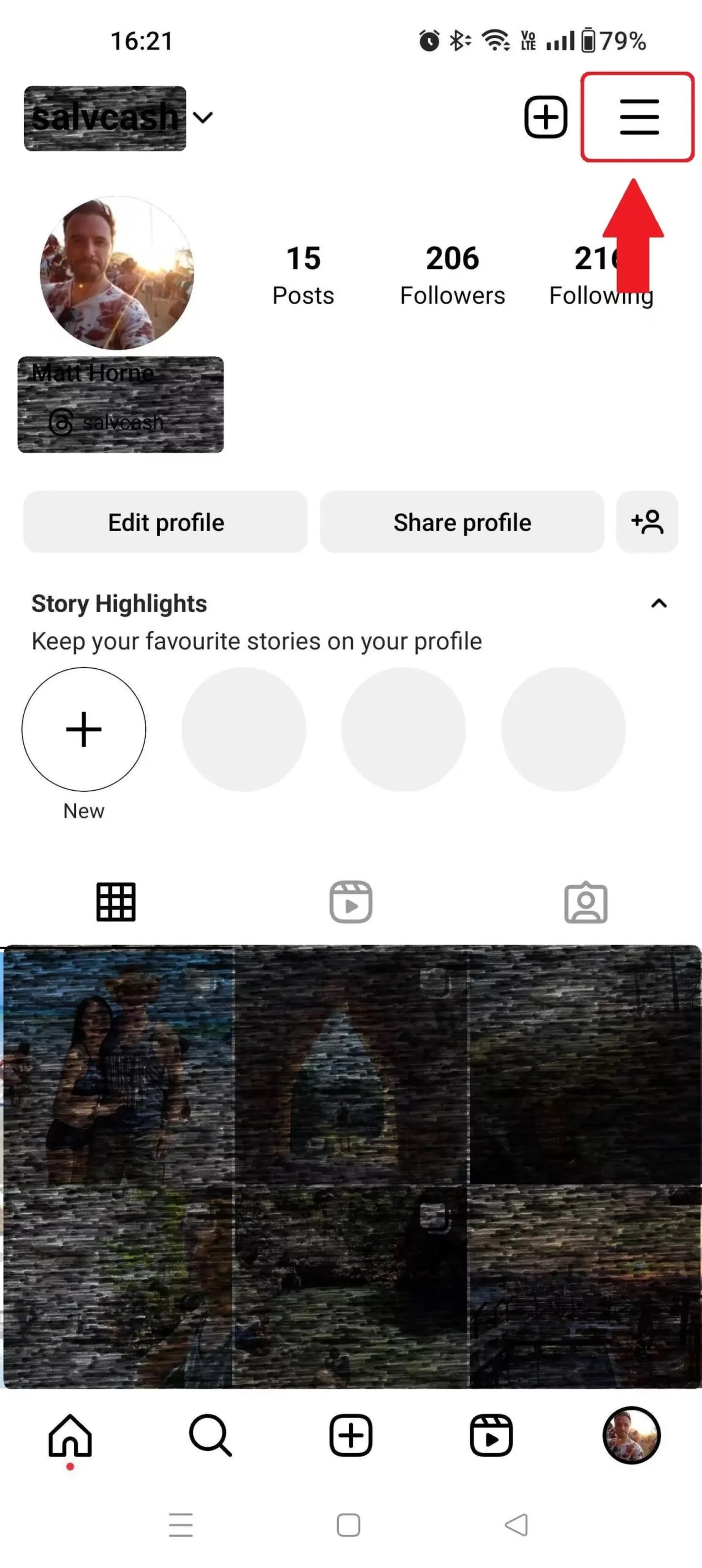The width and height of the screenshot is (702, 1568).
Task: Tap the system back button
Action: pos(516,1525)
